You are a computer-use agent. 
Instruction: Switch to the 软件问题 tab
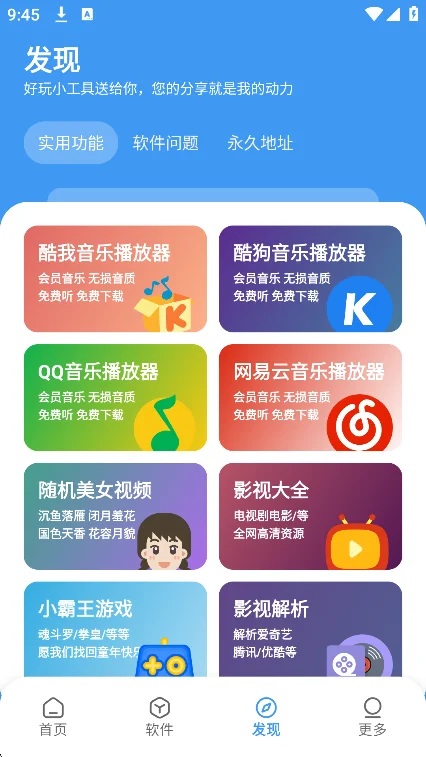click(x=166, y=143)
